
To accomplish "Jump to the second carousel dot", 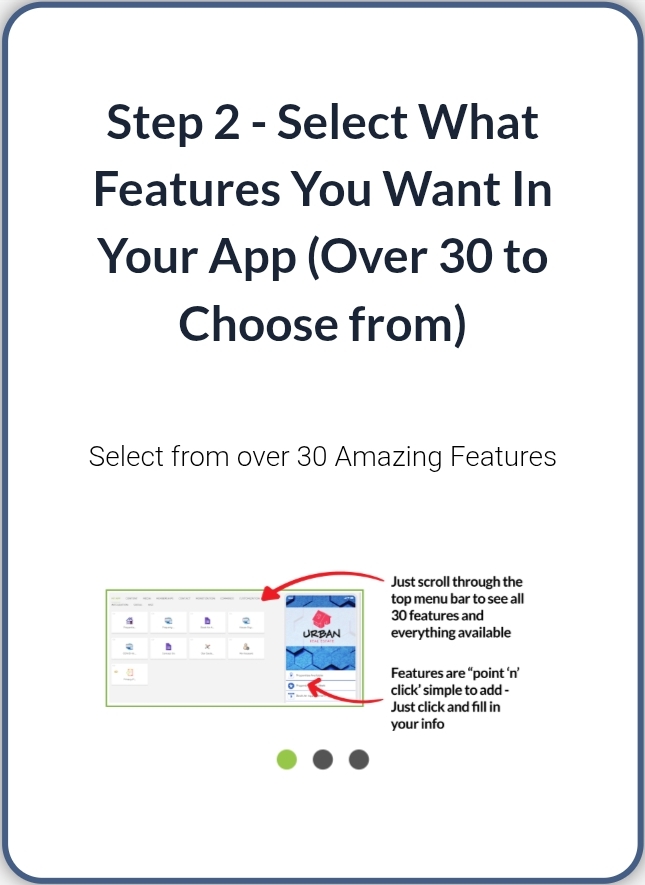I will coord(322,760).
